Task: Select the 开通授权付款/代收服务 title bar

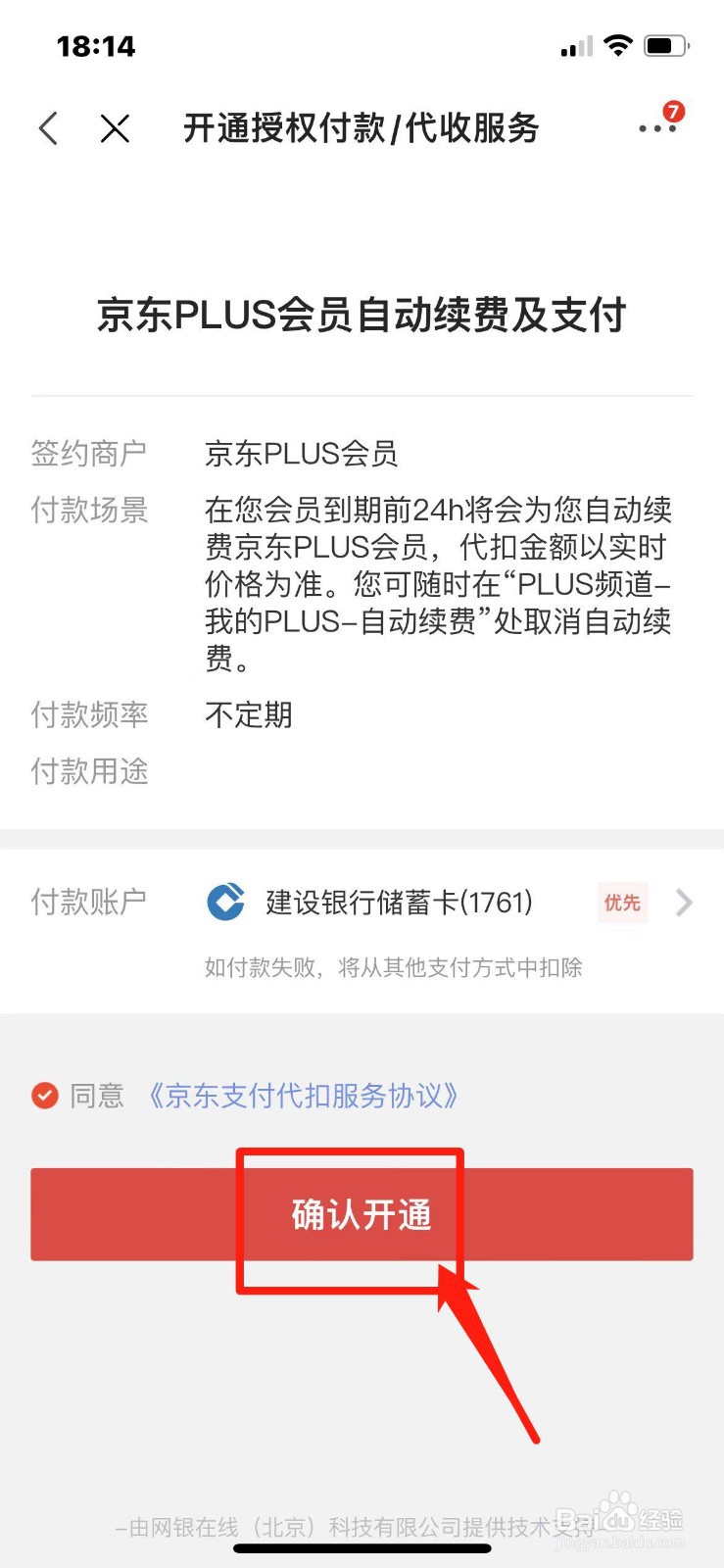Action: coord(362,128)
